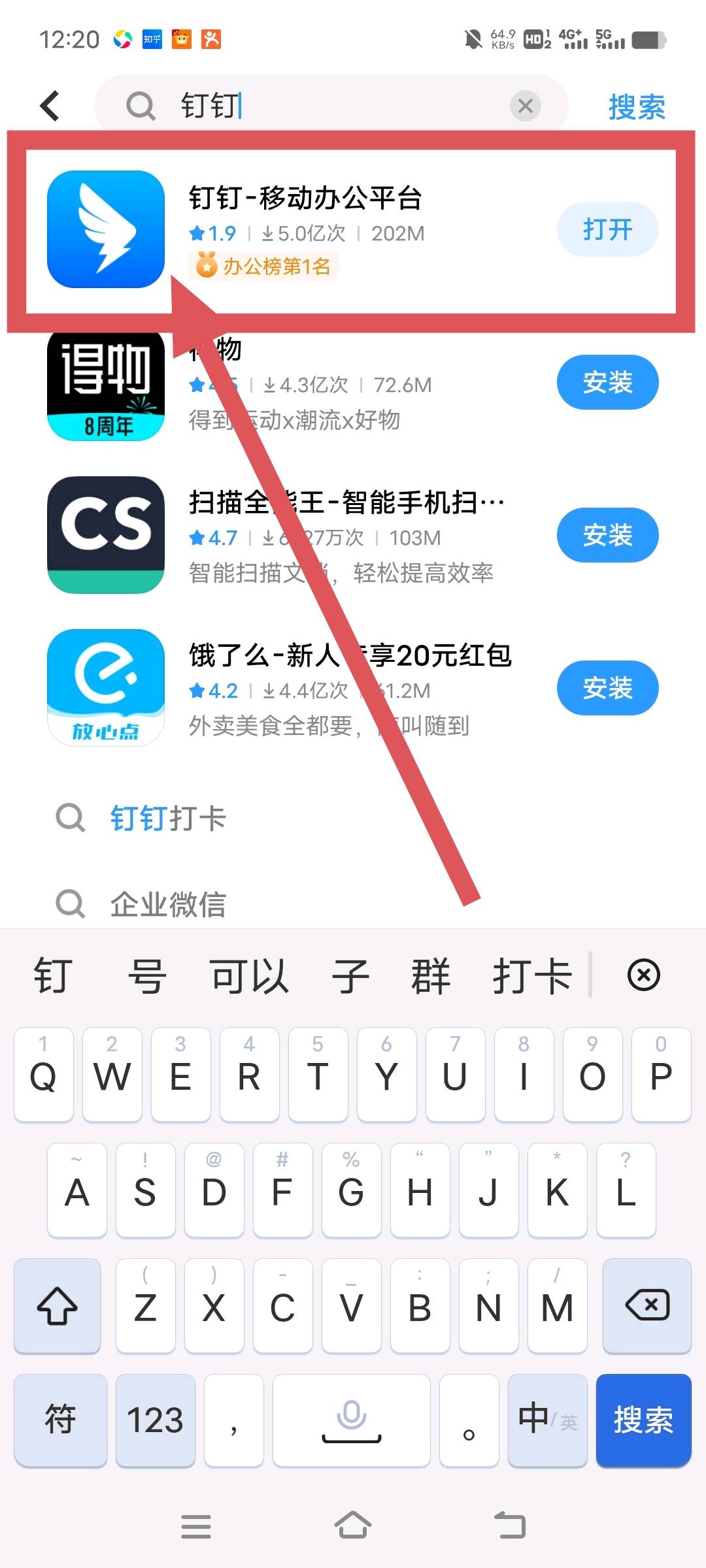This screenshot has width=706, height=1568.
Task: Open 扫描全能王 app details
Action: point(346,503)
